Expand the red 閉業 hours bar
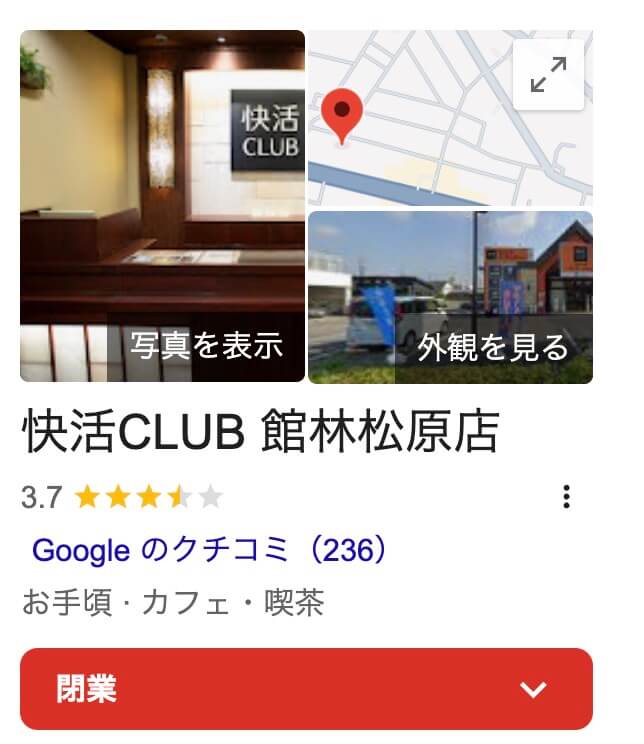 click(306, 689)
